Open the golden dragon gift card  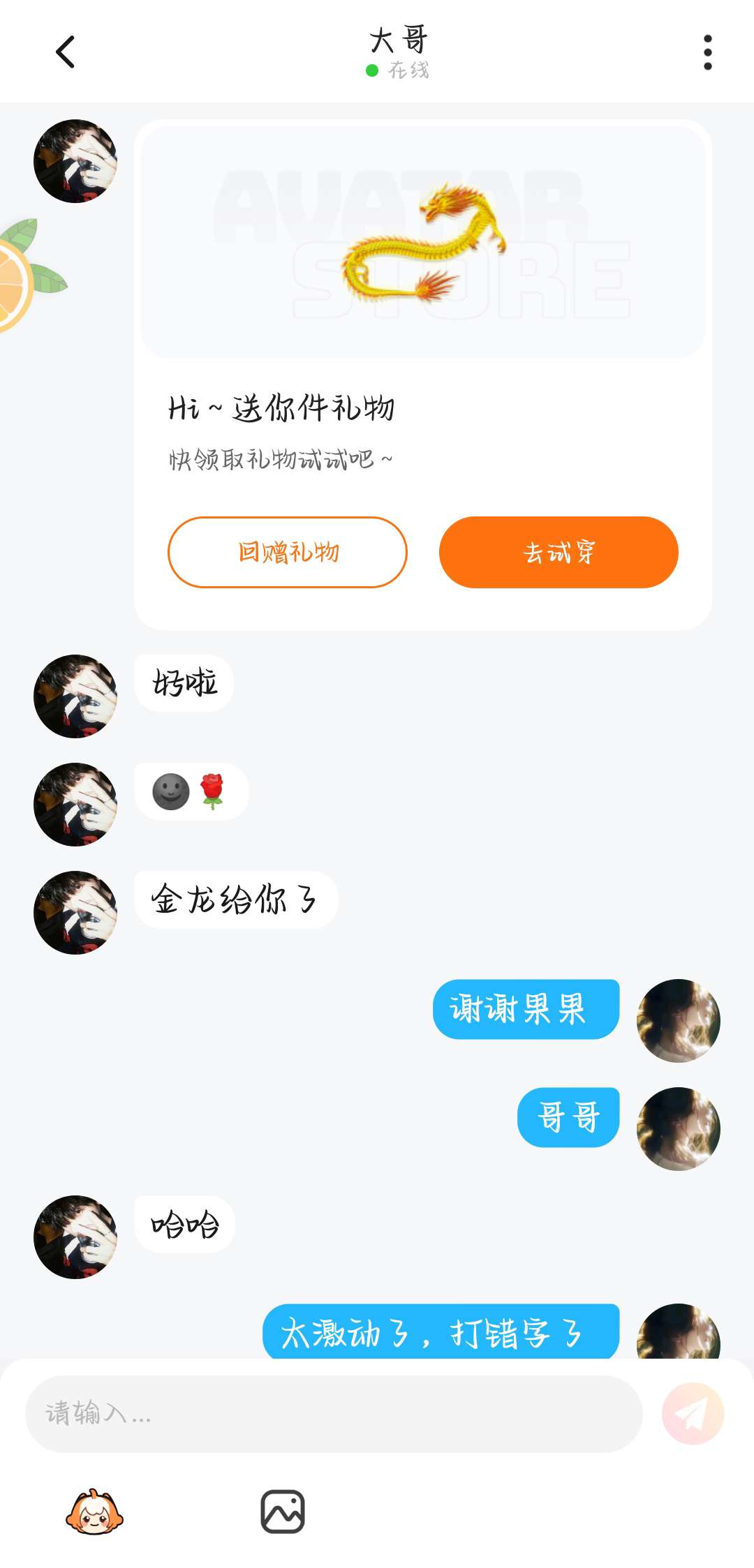tap(423, 241)
